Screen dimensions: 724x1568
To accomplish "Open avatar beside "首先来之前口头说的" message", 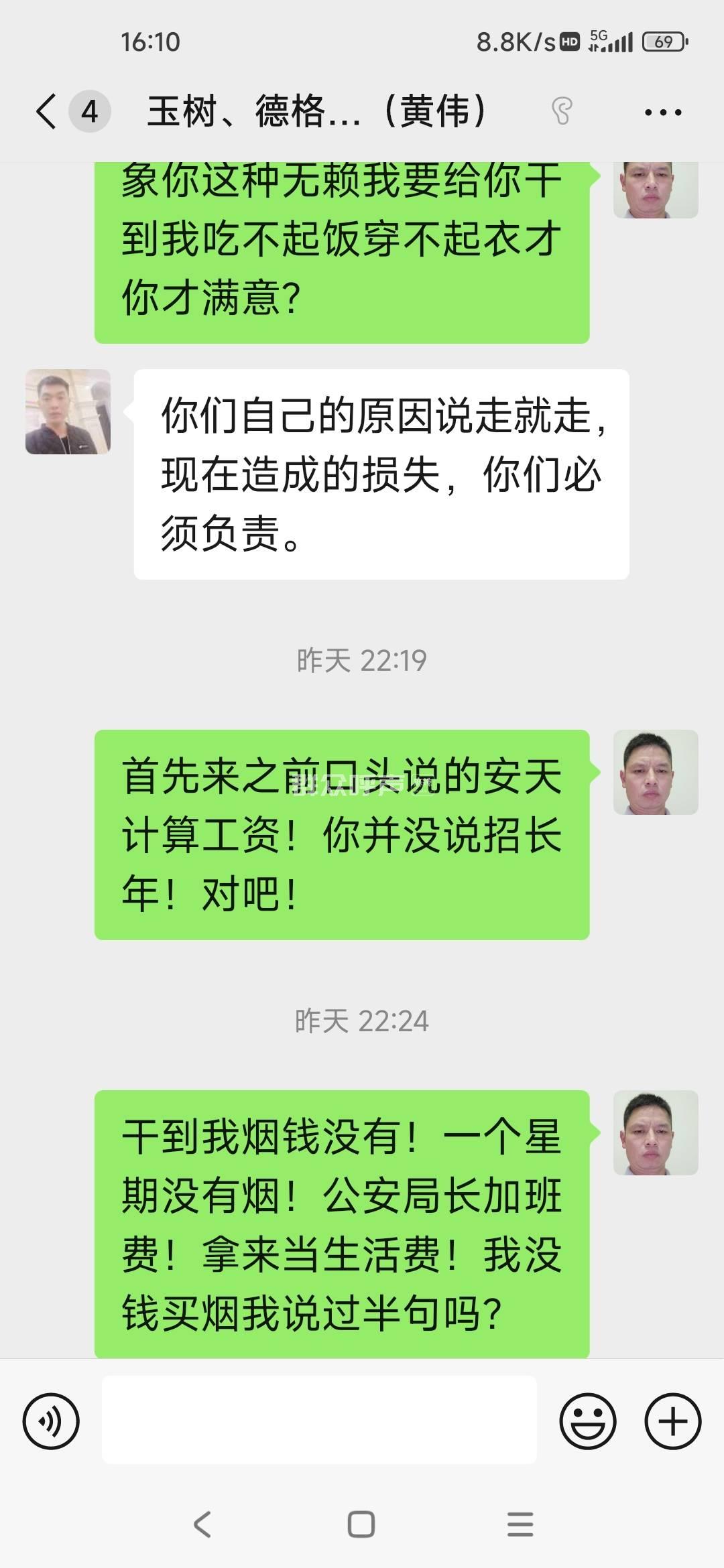I will click(656, 772).
